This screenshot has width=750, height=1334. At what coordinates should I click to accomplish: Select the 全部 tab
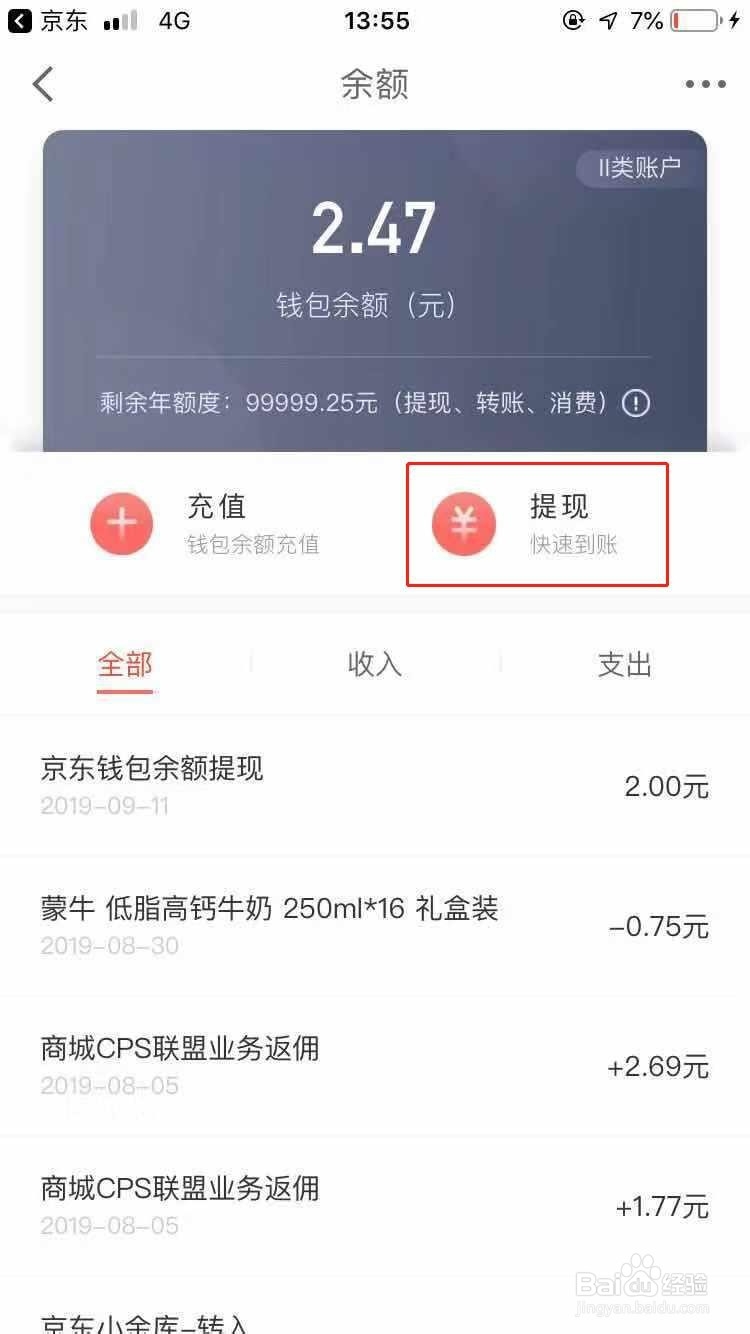pyautogui.click(x=124, y=663)
